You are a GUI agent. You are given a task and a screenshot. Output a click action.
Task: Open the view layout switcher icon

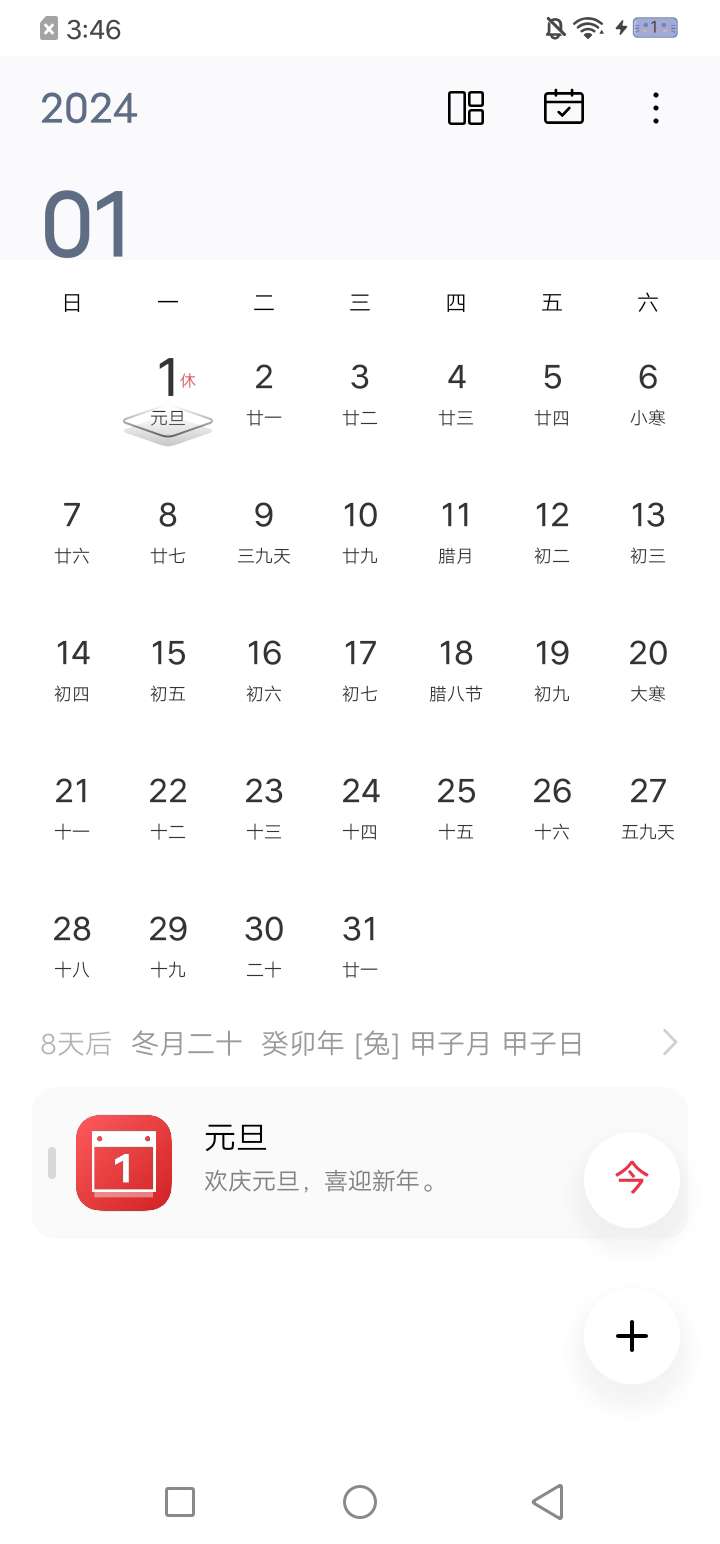pyautogui.click(x=466, y=108)
